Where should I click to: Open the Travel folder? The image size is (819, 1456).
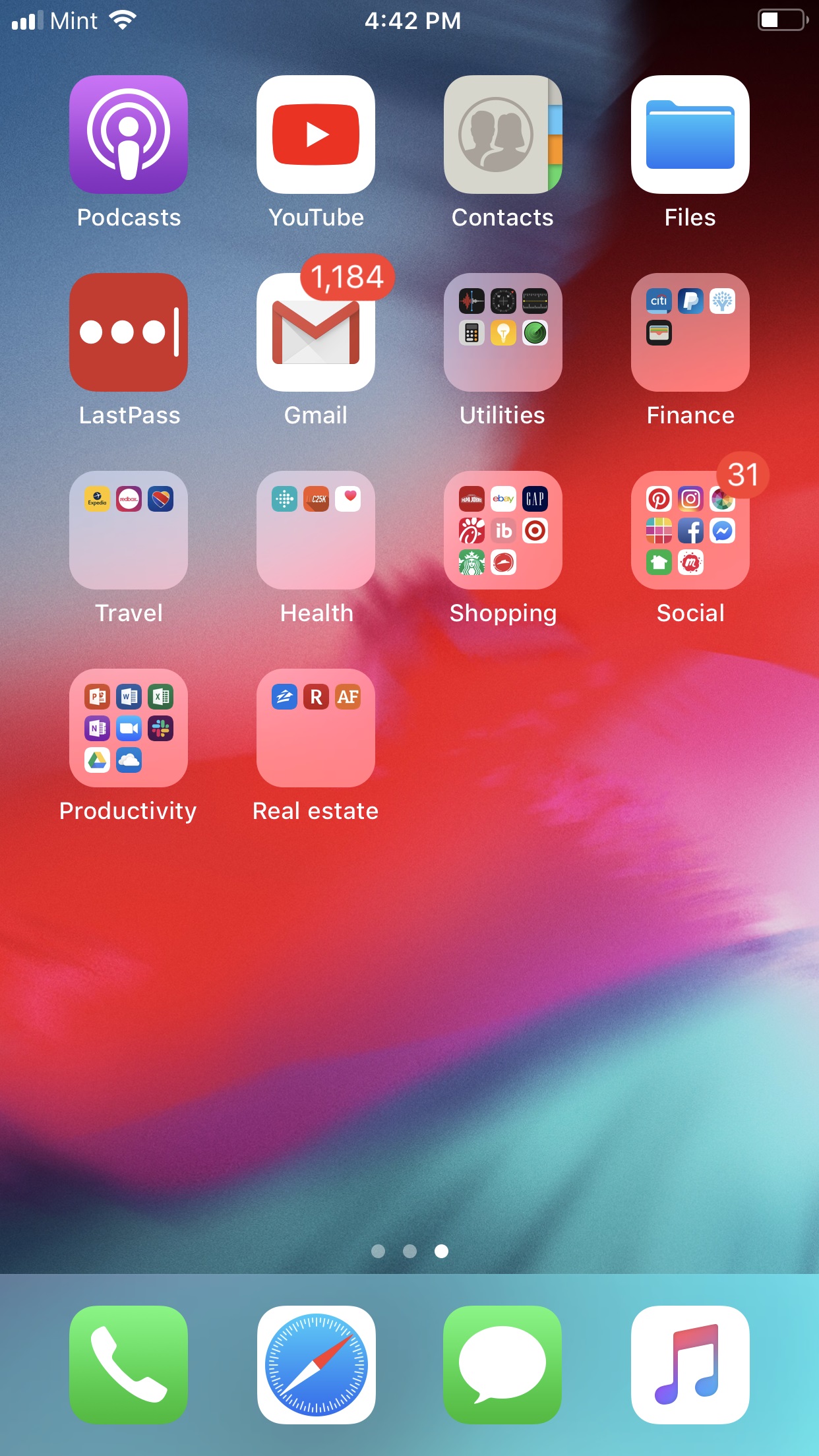pyautogui.click(x=129, y=530)
